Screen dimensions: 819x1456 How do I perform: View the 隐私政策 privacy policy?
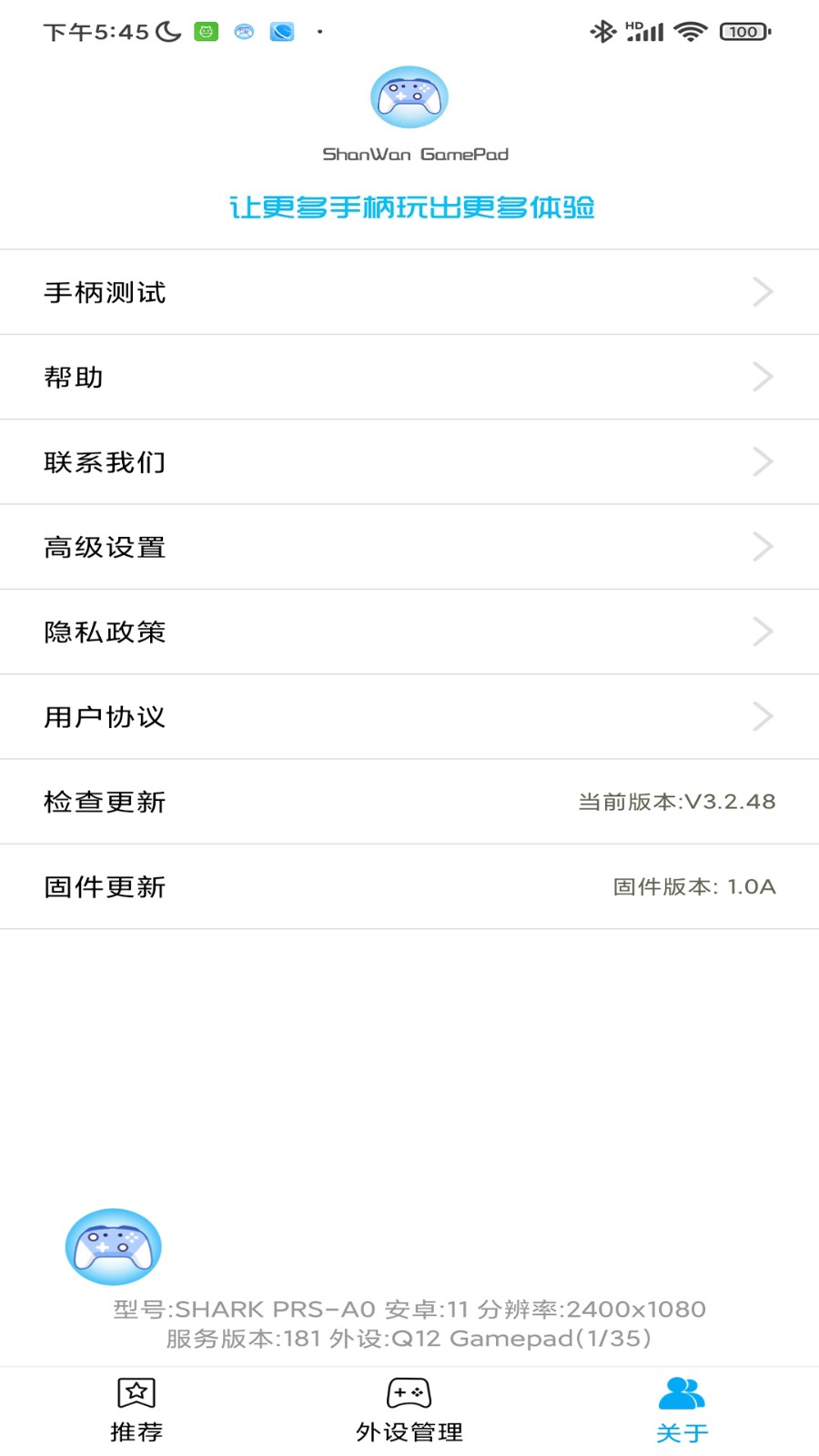tap(409, 632)
